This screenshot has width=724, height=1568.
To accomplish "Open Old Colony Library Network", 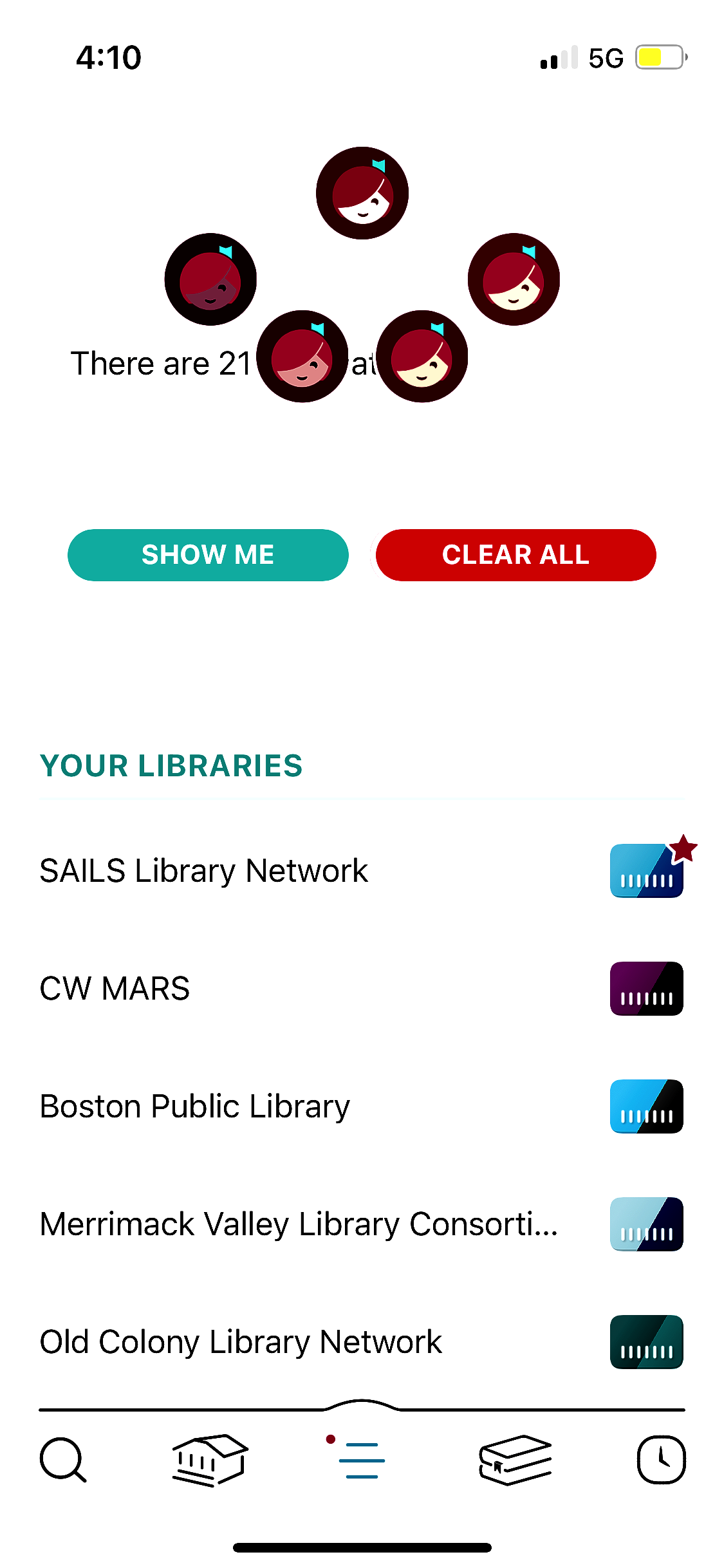I will (x=241, y=1342).
